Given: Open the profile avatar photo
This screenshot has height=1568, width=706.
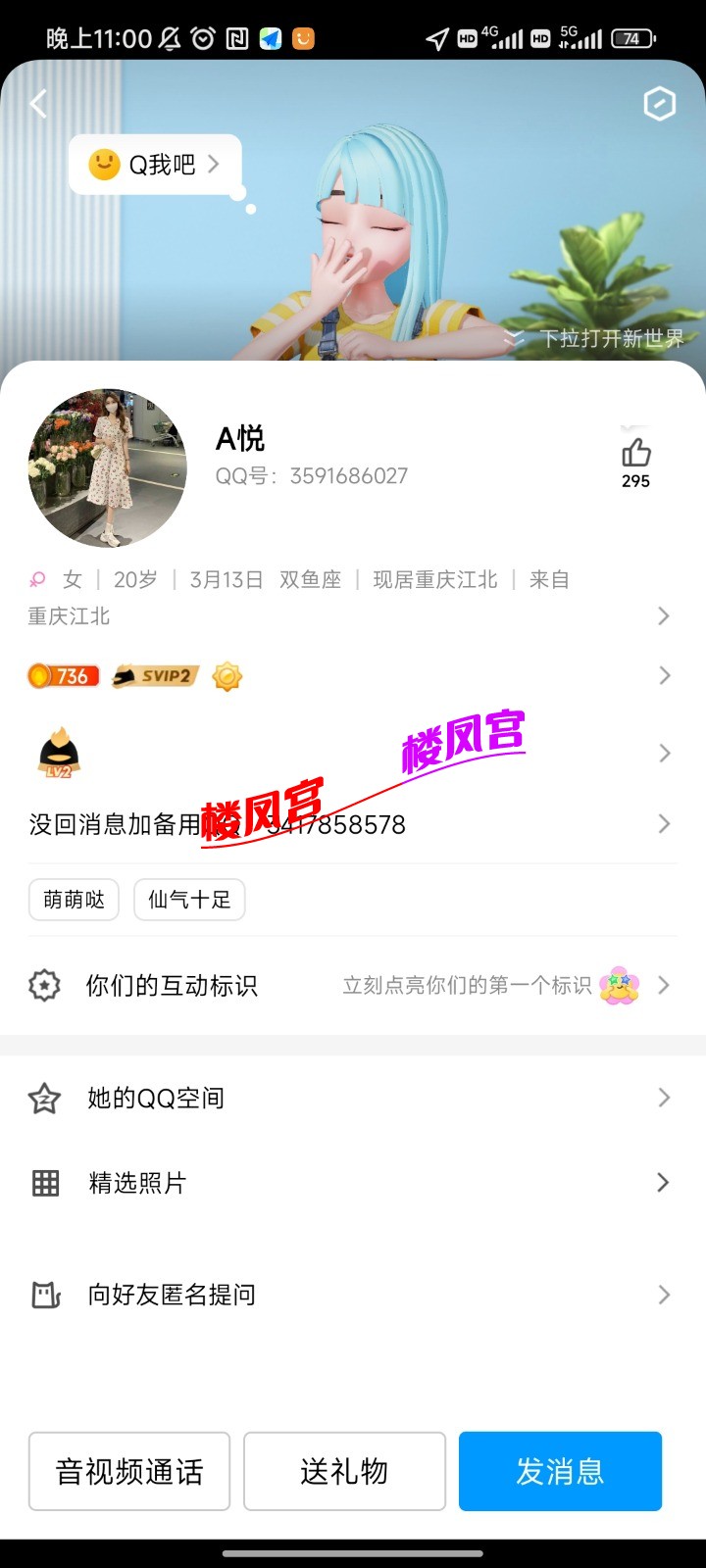Looking at the screenshot, I should (x=106, y=468).
